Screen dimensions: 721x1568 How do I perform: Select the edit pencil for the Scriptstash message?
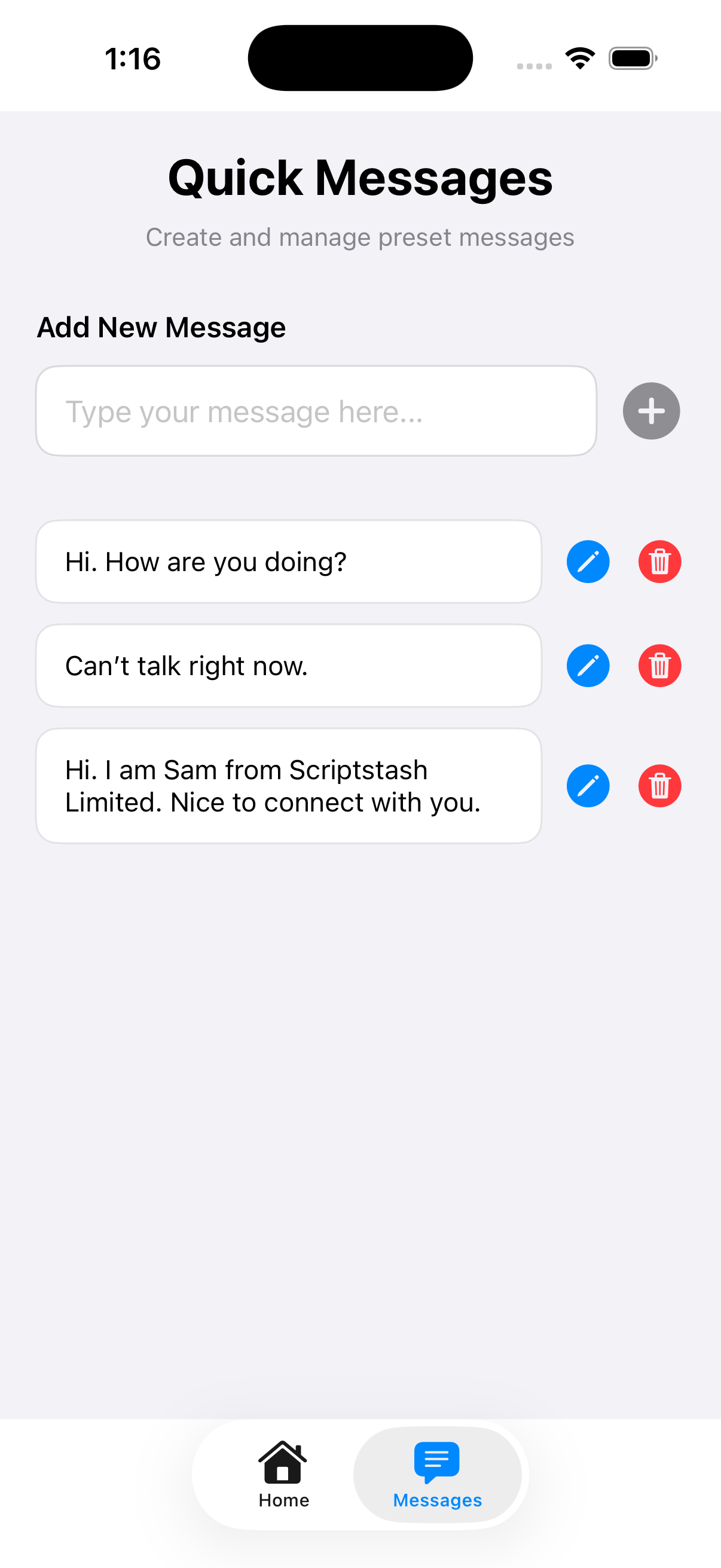pyautogui.click(x=587, y=785)
